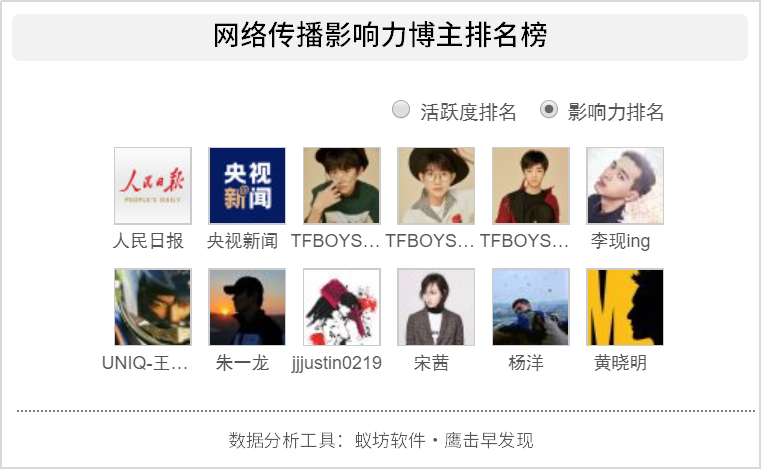Select the 影响力排名 radio button
The width and height of the screenshot is (761, 469).
(549, 110)
